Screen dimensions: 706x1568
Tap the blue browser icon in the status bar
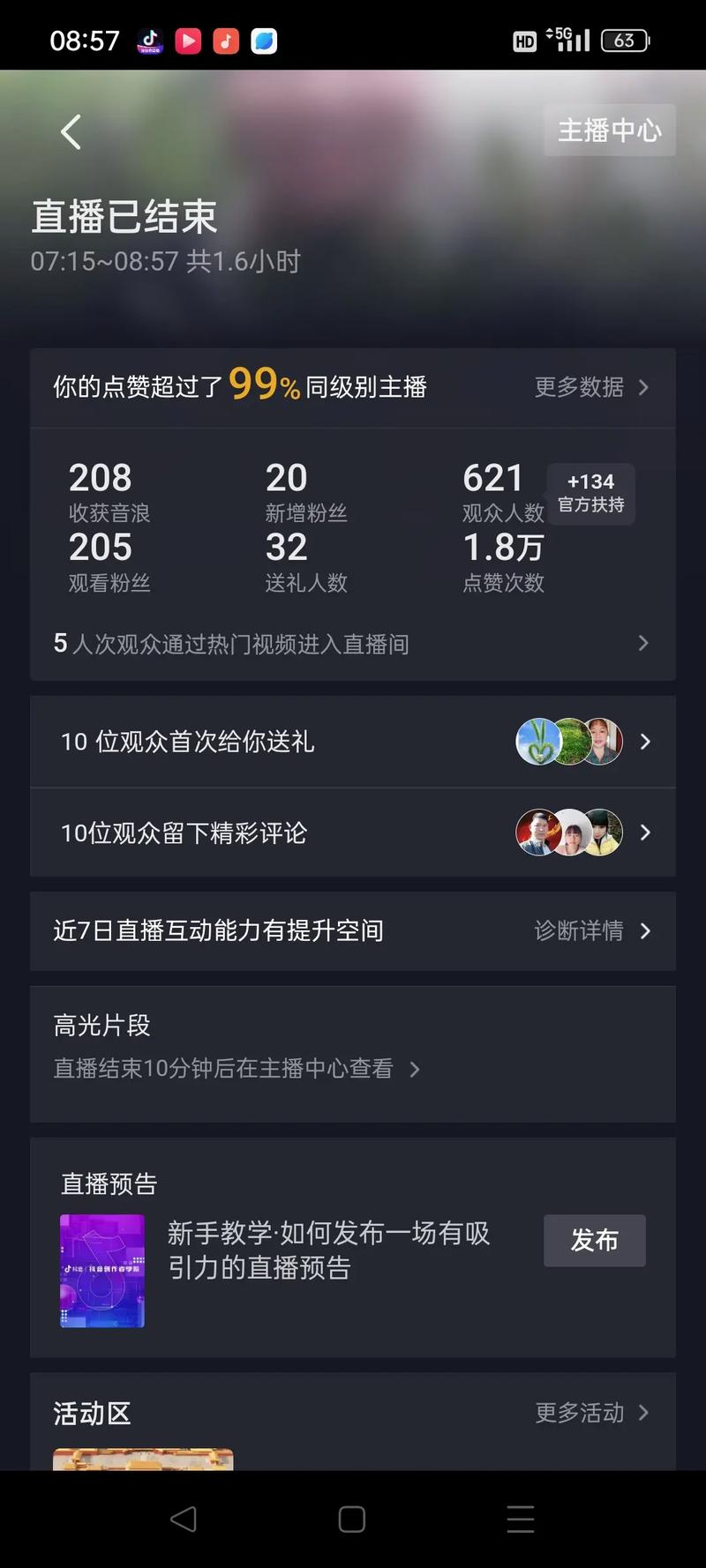(263, 40)
